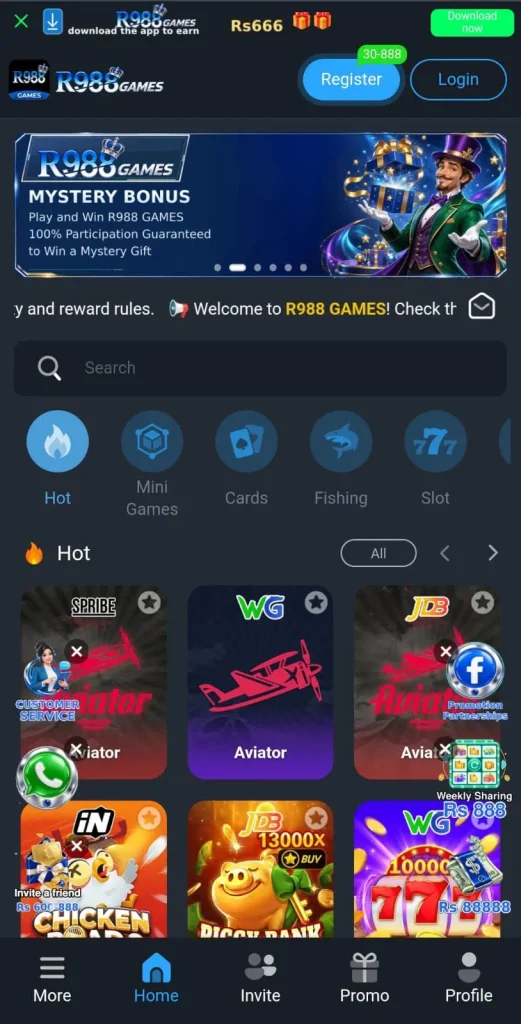Screen dimensions: 521x1024
Task: Open the Mystery Bonus banner
Action: (x=260, y=205)
